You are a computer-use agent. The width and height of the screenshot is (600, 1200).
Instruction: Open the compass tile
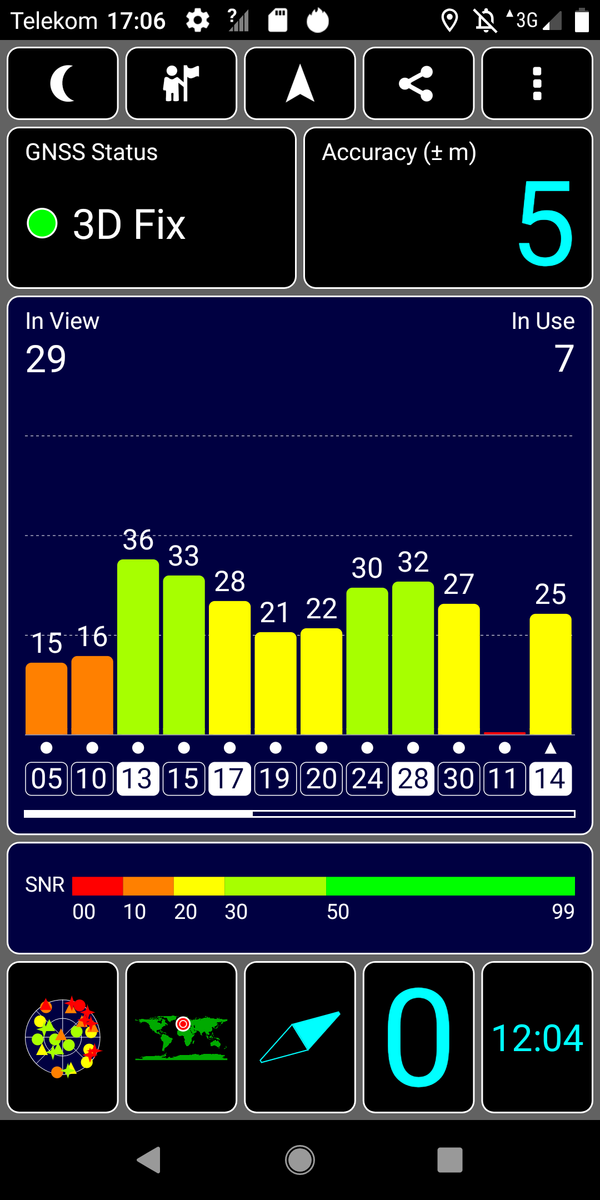(300, 1037)
